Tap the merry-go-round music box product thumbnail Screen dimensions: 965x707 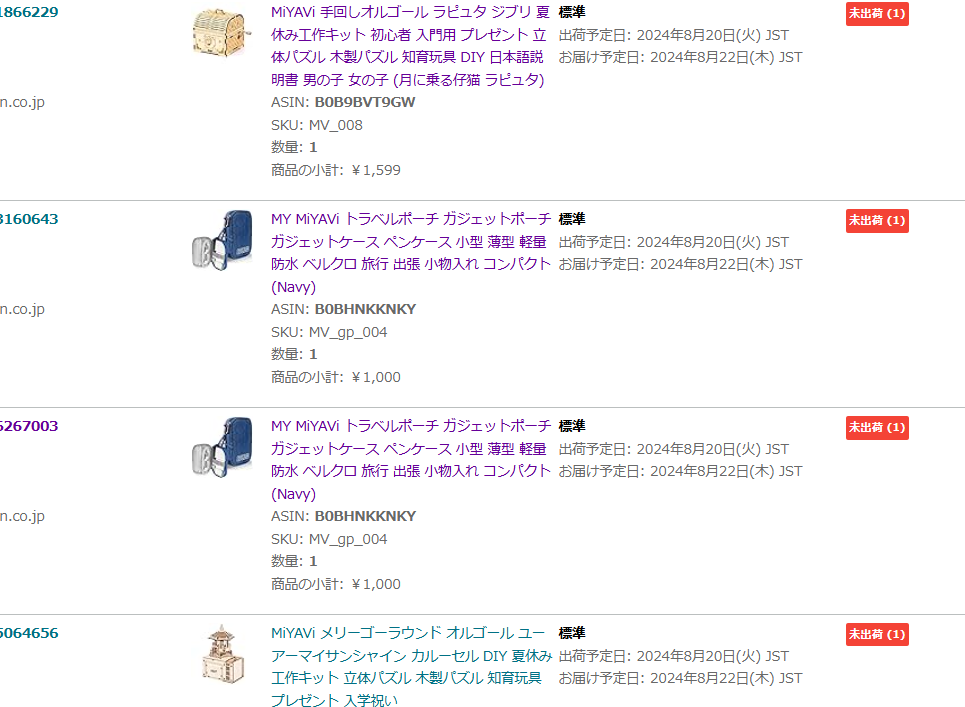click(x=218, y=655)
